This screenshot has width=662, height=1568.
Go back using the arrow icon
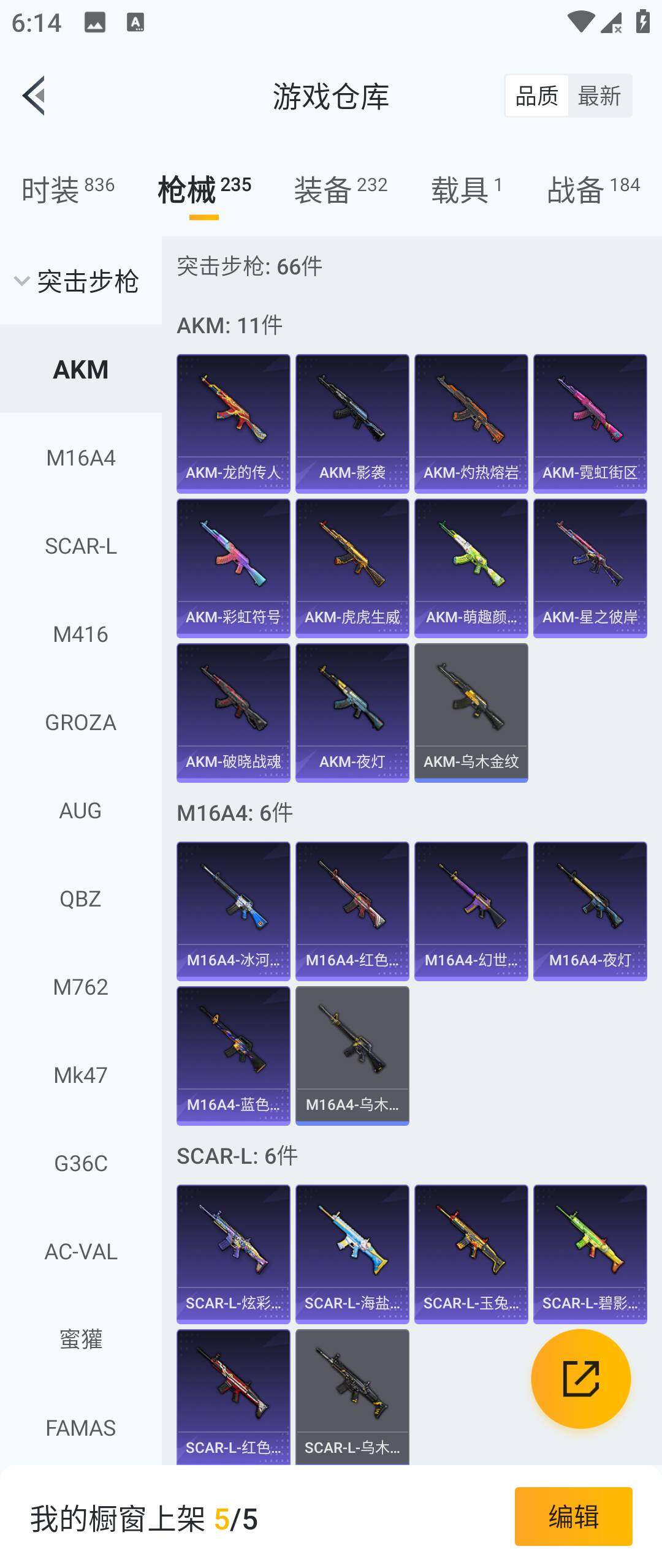(34, 96)
